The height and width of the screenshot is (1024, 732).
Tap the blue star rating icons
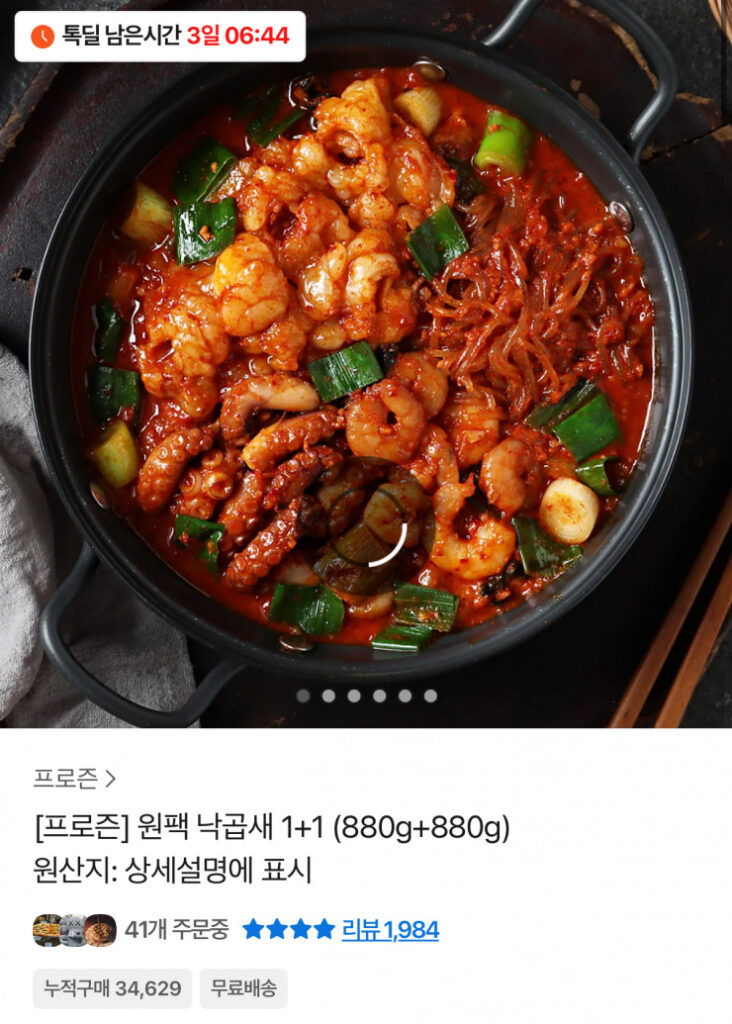[x=287, y=928]
